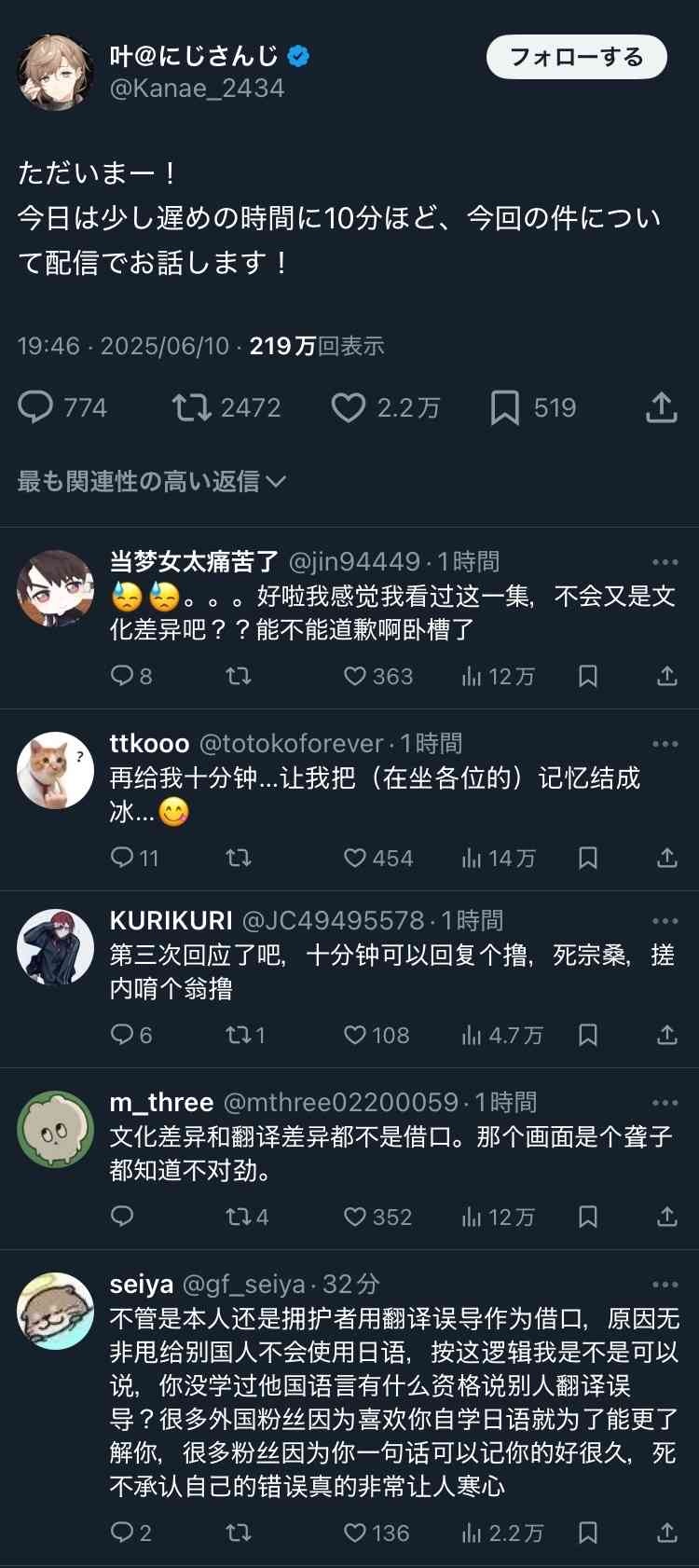Reply to the main post by Kanae_2434
699x1568 pixels.
click(36, 407)
